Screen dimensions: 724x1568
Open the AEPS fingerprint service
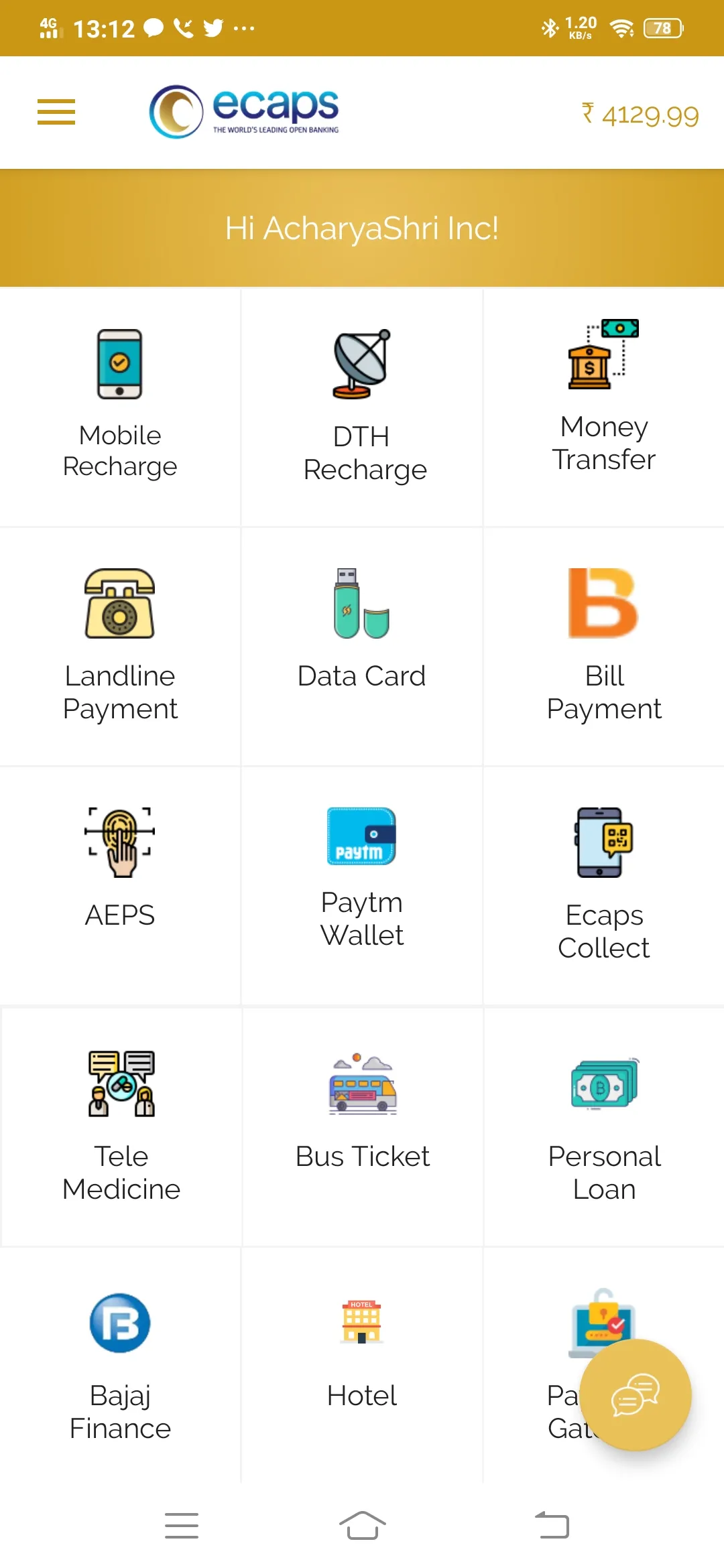[121, 871]
